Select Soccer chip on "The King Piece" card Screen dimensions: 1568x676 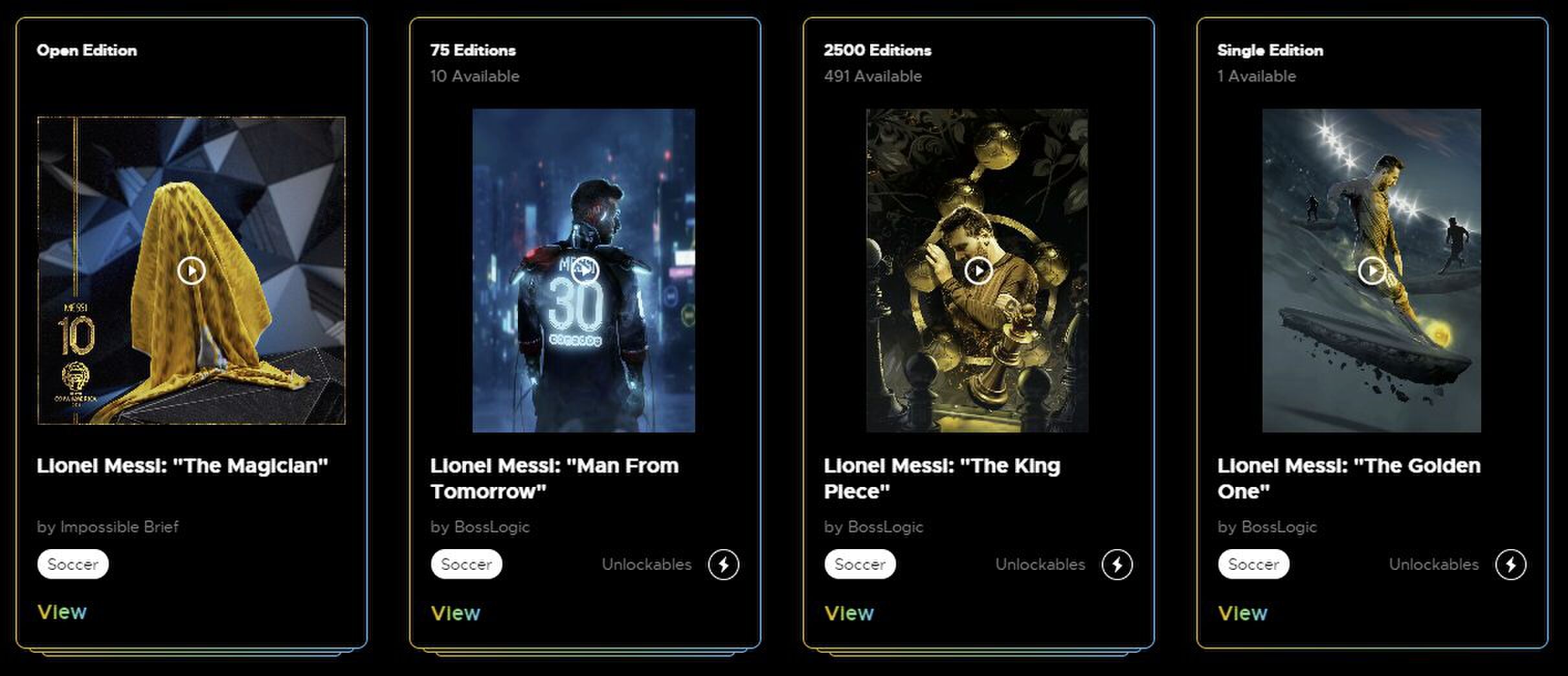click(x=860, y=564)
